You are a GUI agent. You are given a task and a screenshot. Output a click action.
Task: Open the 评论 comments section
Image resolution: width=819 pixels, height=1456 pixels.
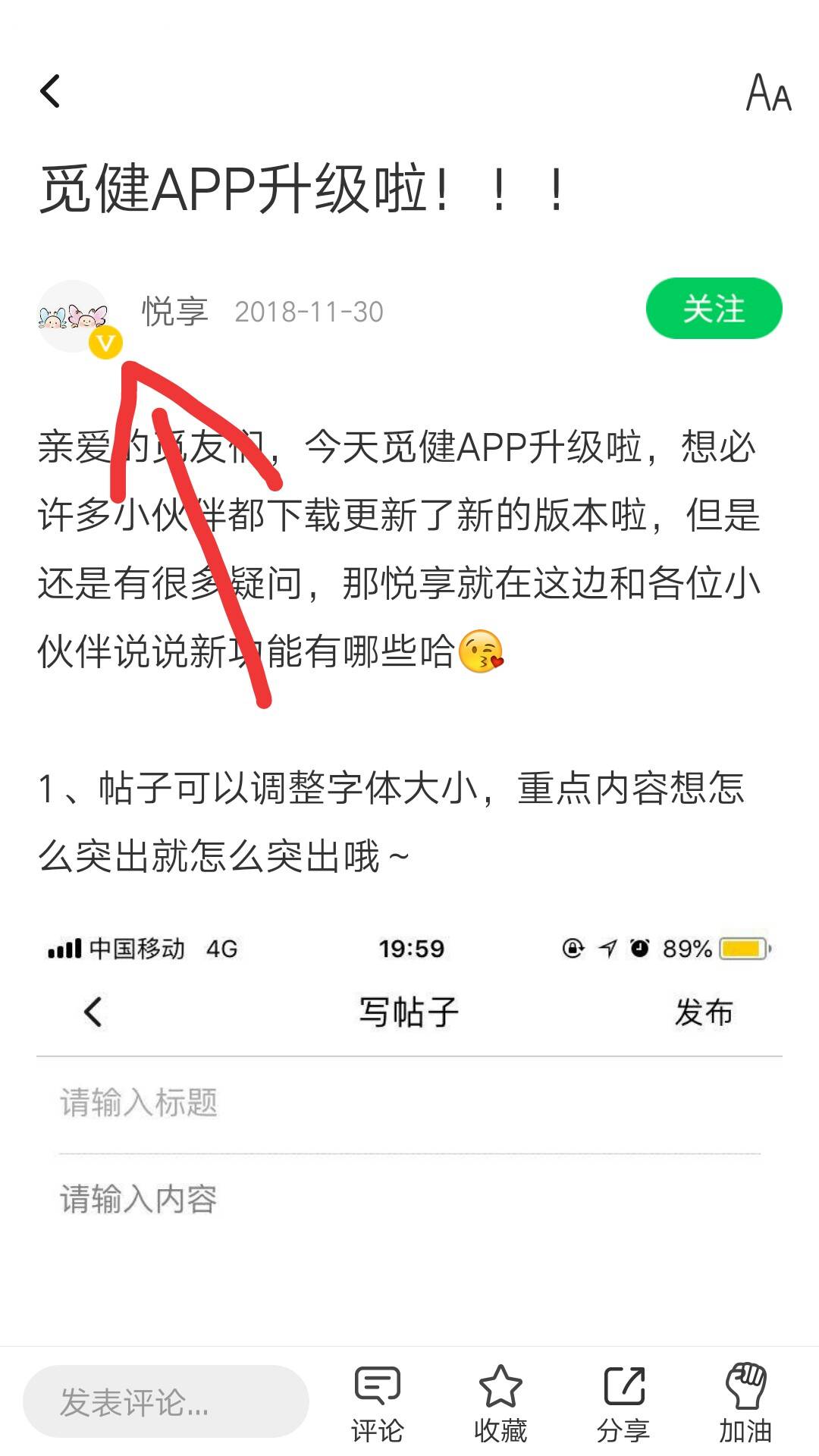[377, 1403]
